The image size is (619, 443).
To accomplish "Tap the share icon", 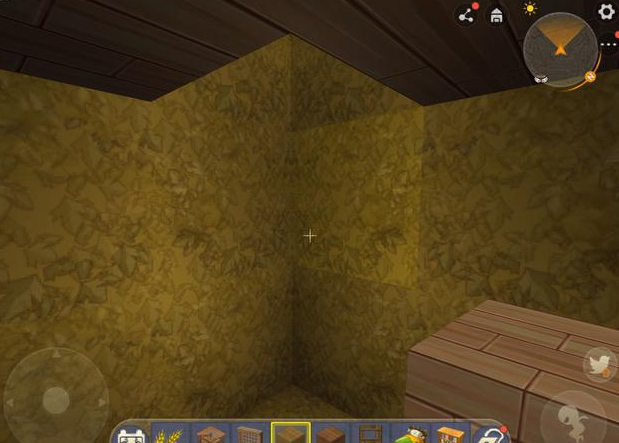I will coord(466,15).
